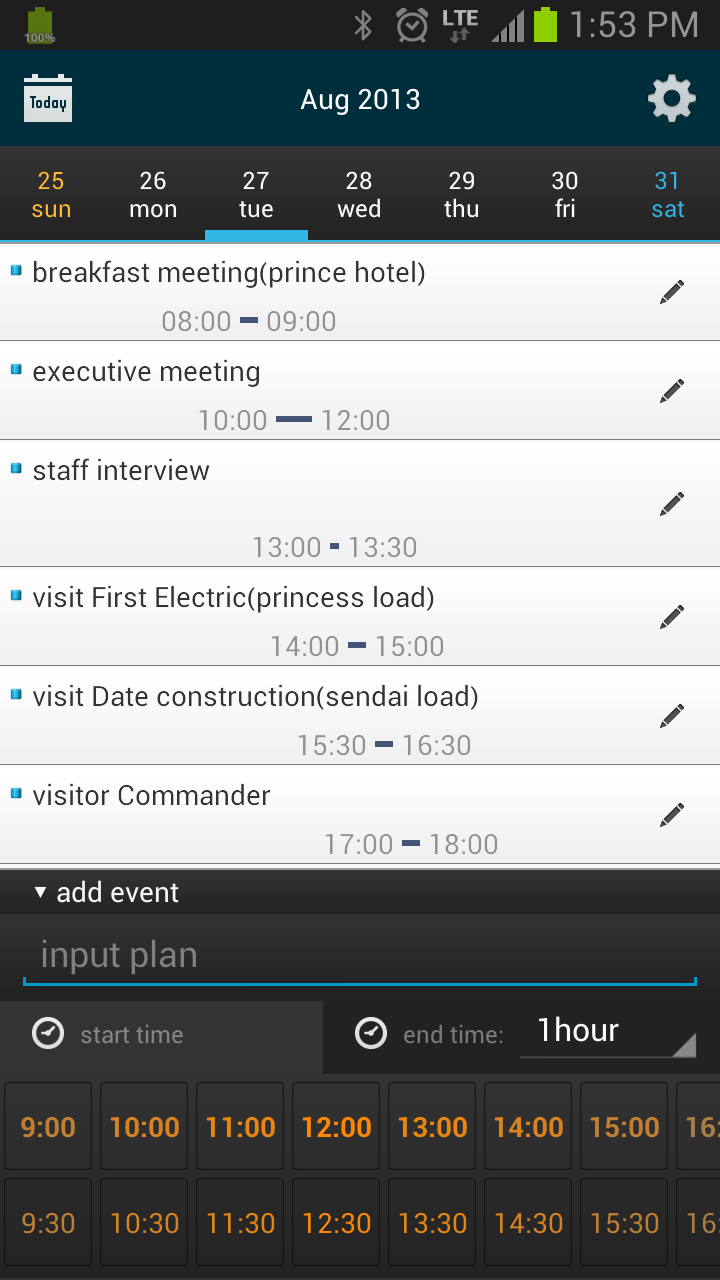
Task: Open the pencil editor for staff interview
Action: pyautogui.click(x=672, y=502)
